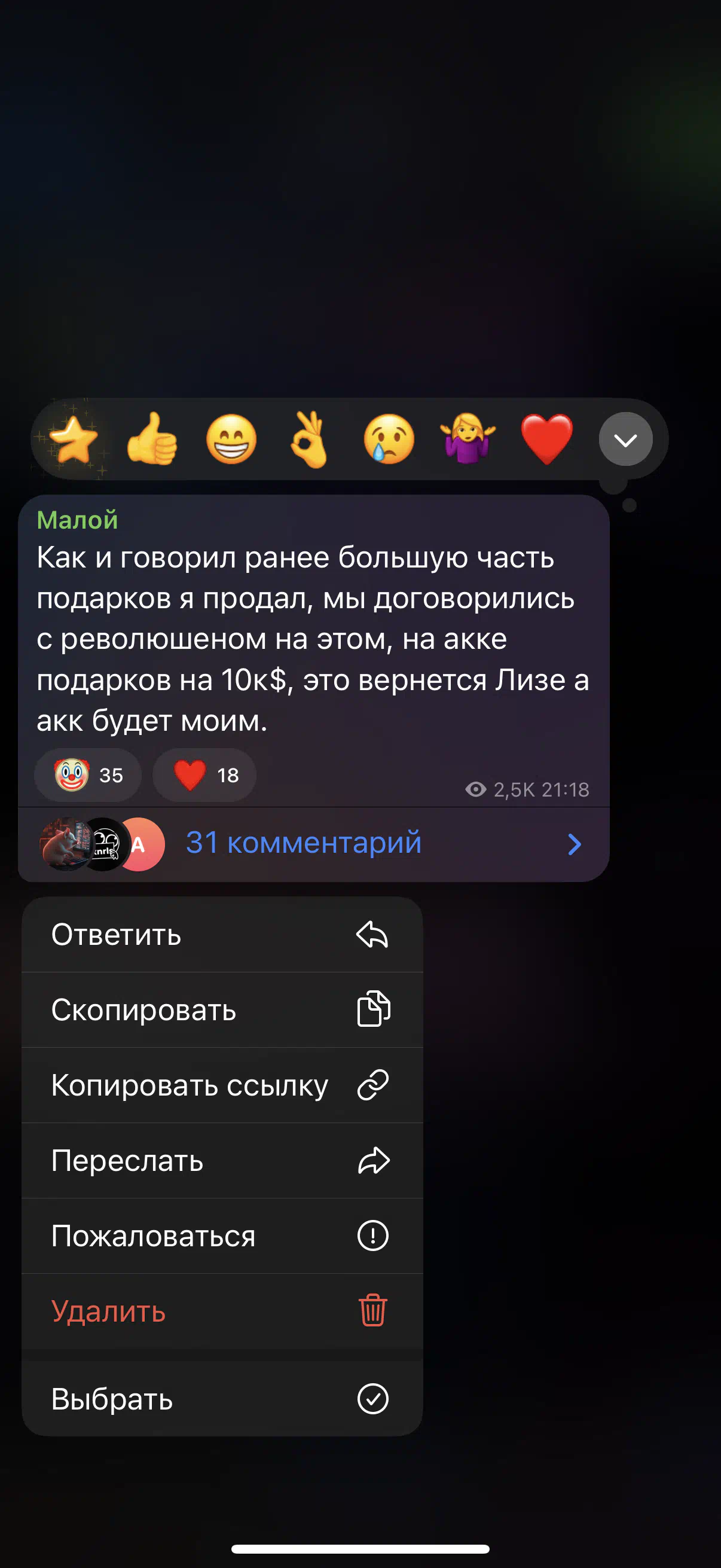This screenshot has height=1568, width=721.
Task: React with the grinning face emoji
Action: [231, 439]
